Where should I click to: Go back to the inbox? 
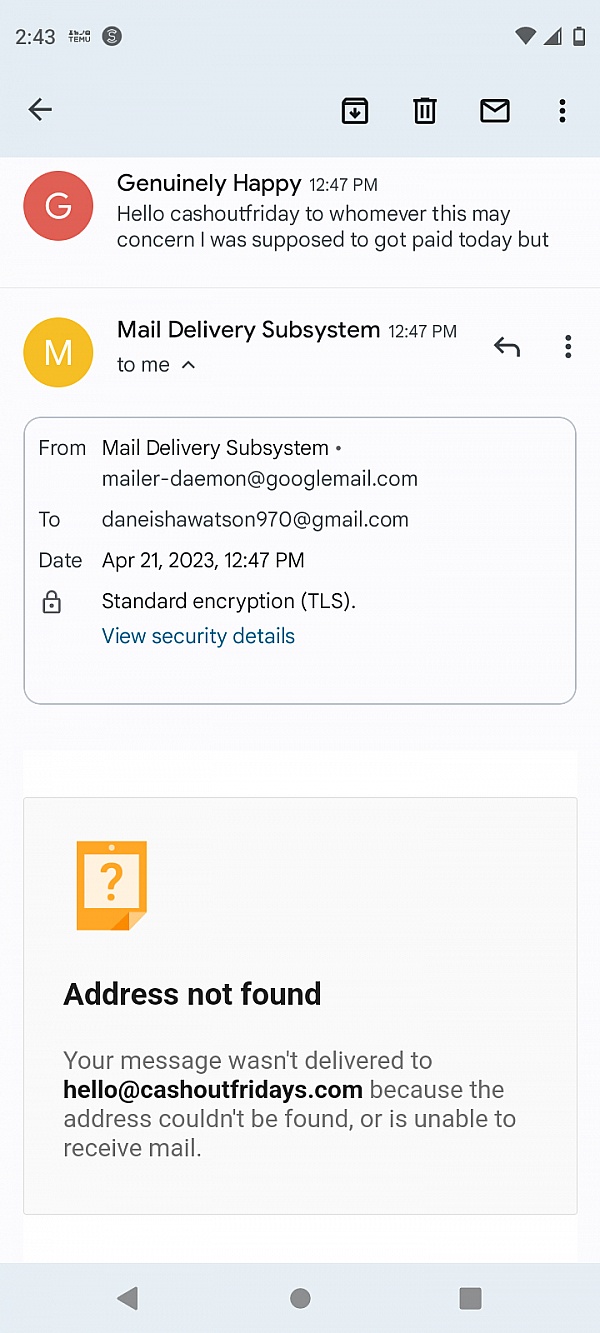click(x=40, y=110)
